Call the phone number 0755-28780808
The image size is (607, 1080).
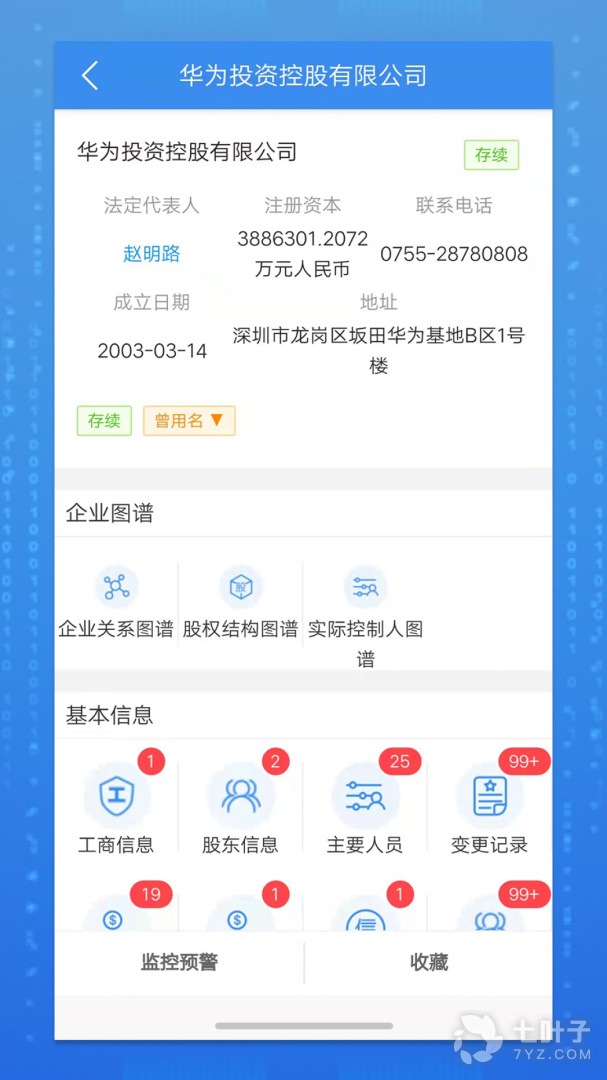point(454,254)
